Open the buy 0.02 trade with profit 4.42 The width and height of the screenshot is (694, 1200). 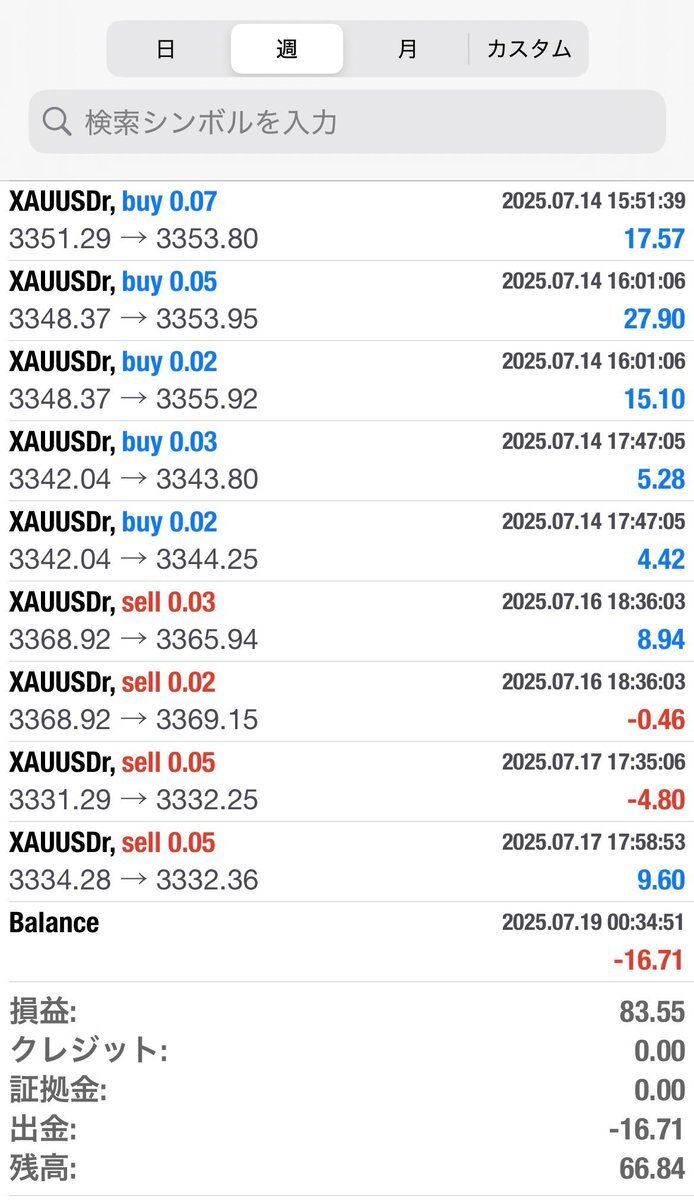347,541
